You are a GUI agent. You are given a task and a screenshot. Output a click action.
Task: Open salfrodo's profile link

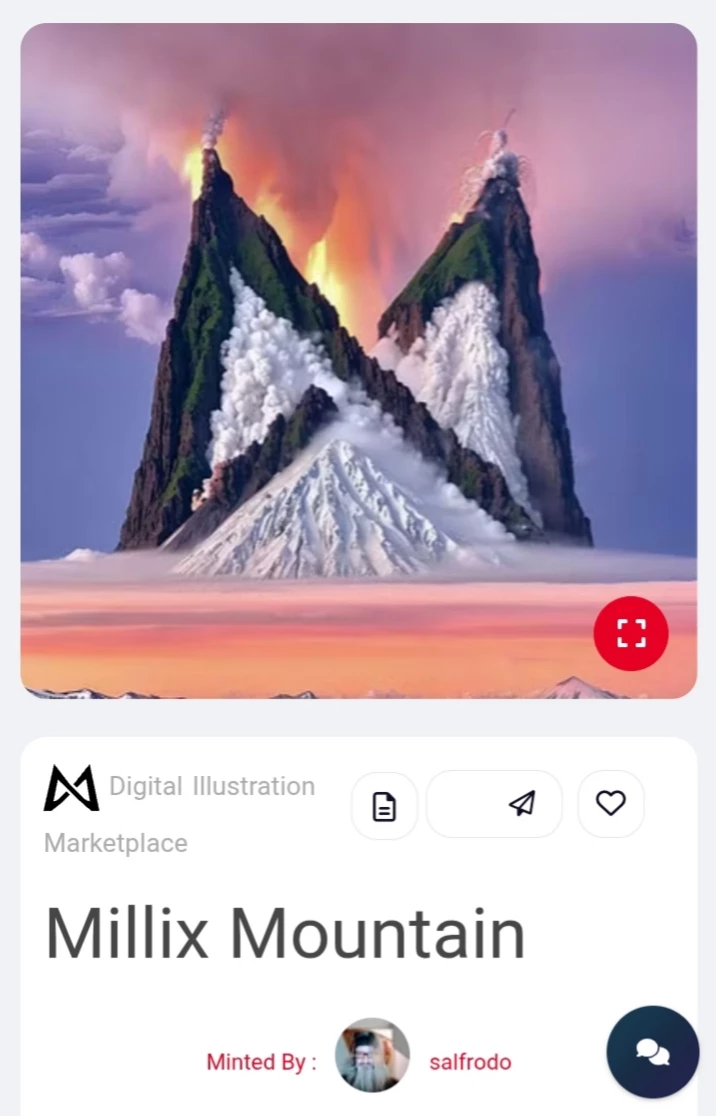[470, 1062]
